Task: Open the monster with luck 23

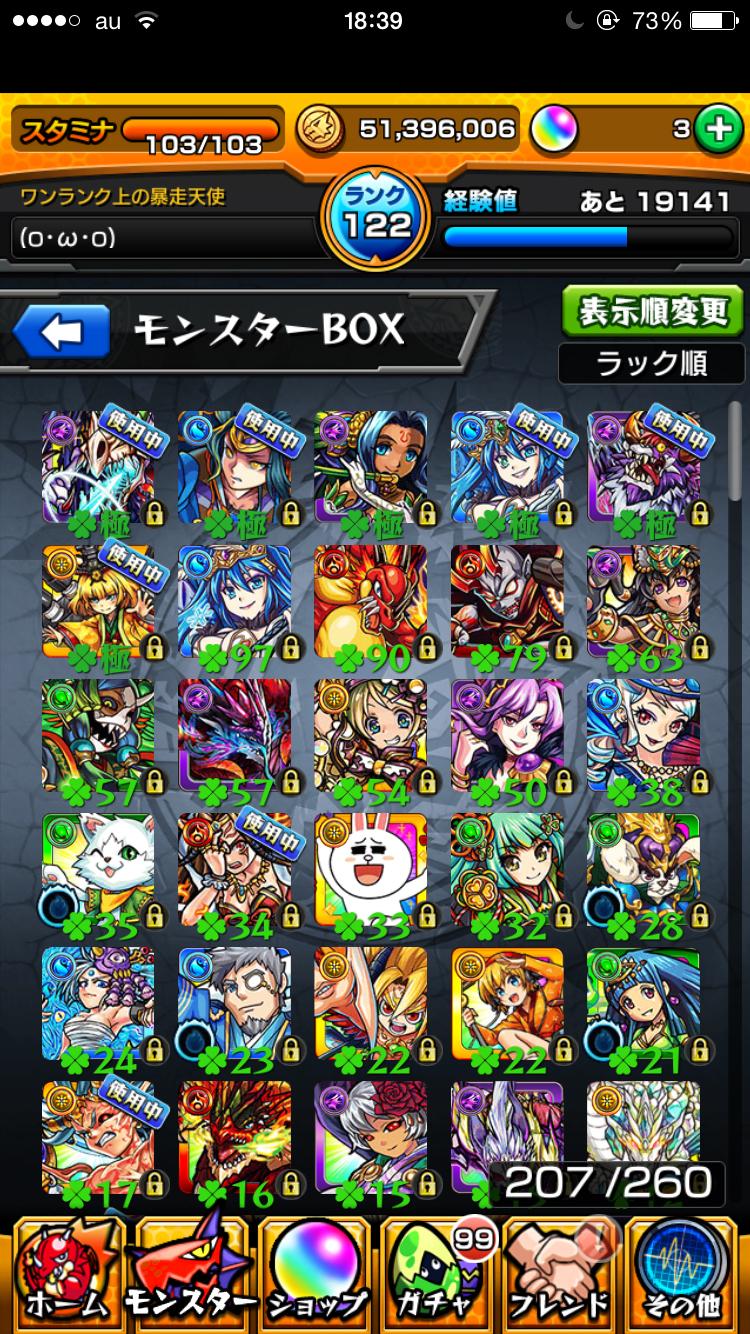Action: point(234,1005)
